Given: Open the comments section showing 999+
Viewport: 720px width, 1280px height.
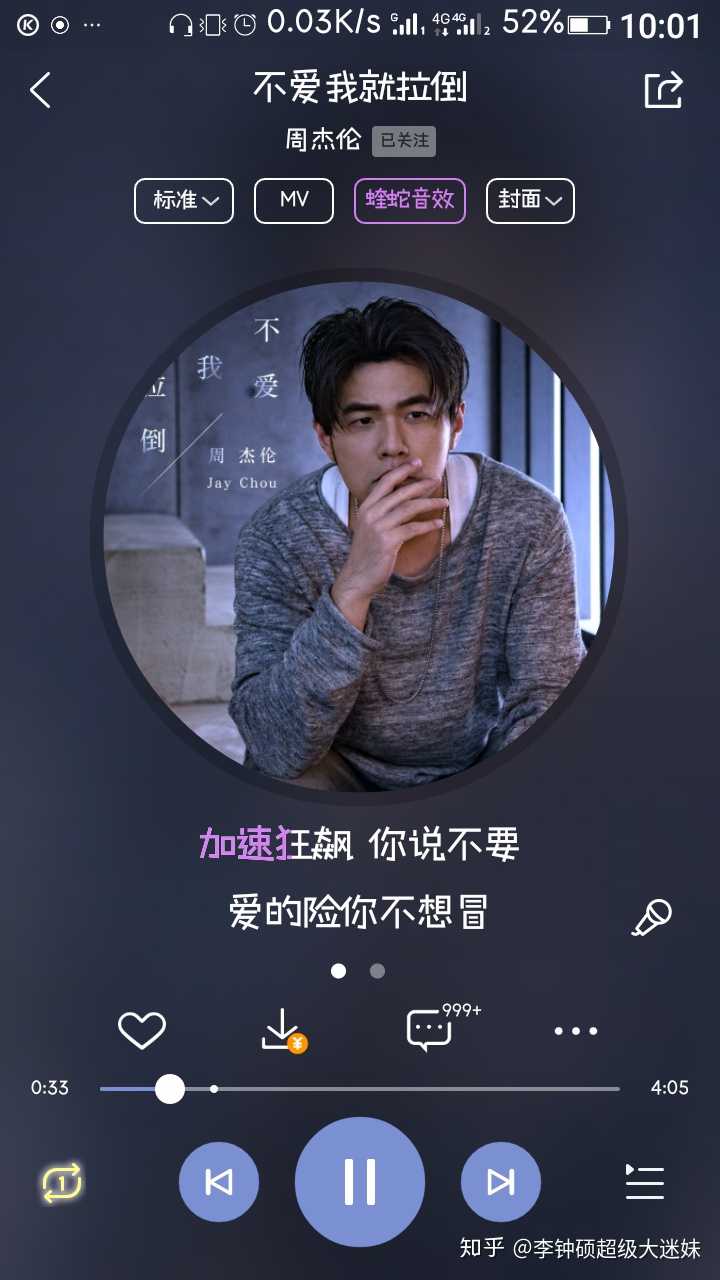Looking at the screenshot, I should click(x=427, y=1030).
